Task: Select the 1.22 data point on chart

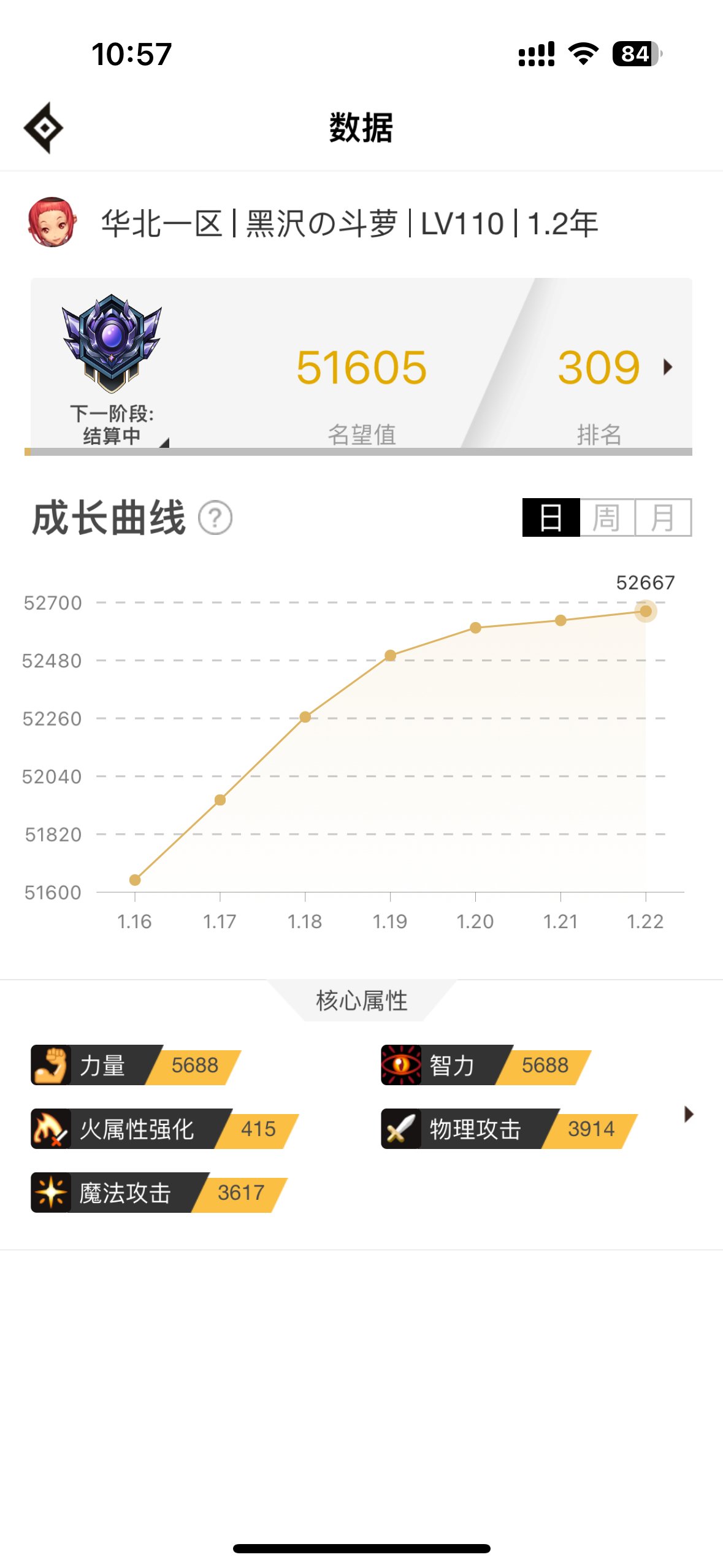Action: click(x=645, y=611)
